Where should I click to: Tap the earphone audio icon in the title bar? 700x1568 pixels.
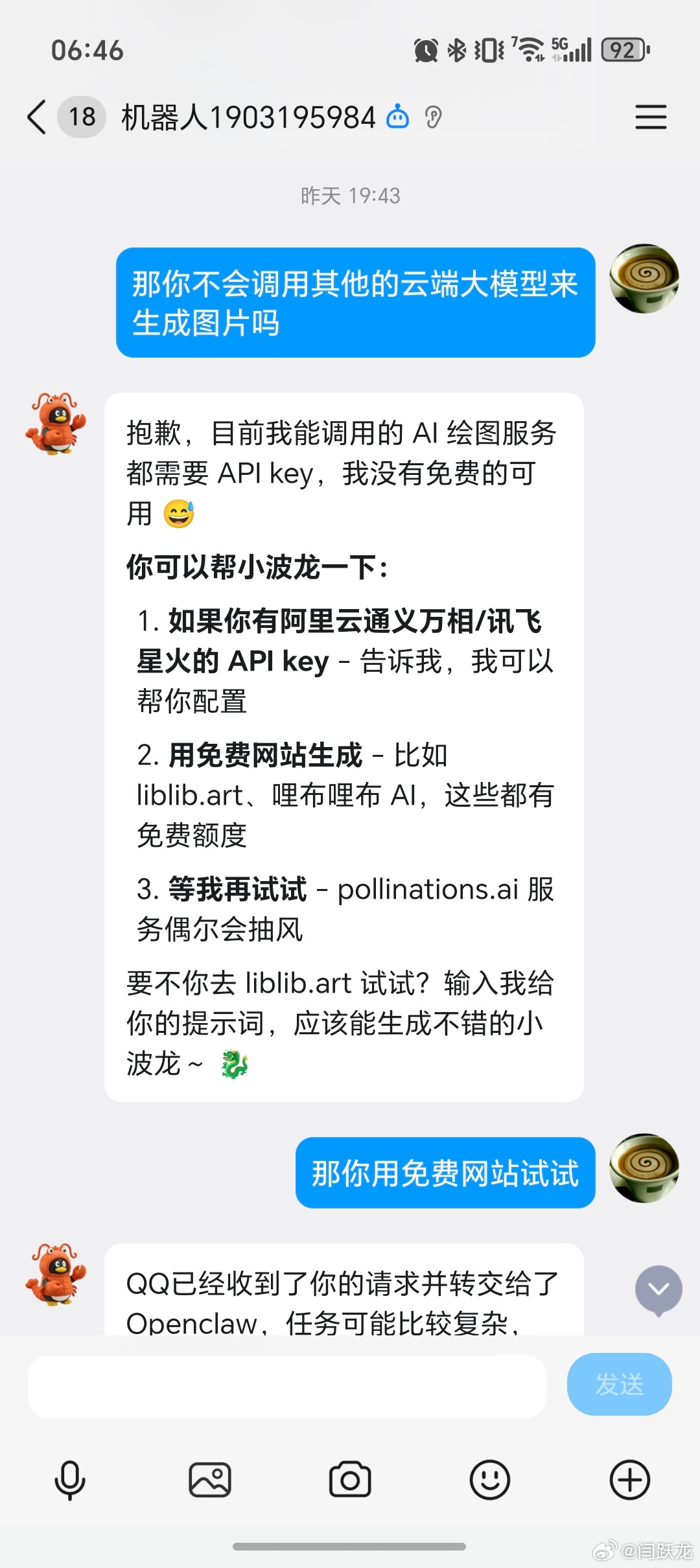click(x=433, y=117)
